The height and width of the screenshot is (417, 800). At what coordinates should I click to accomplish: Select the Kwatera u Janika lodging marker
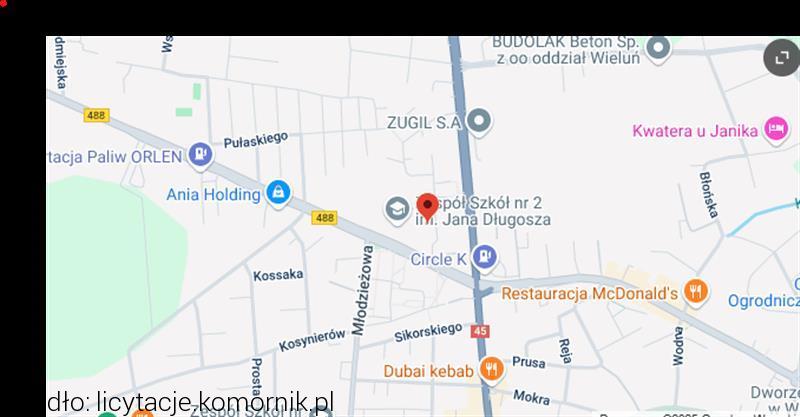[x=776, y=129]
